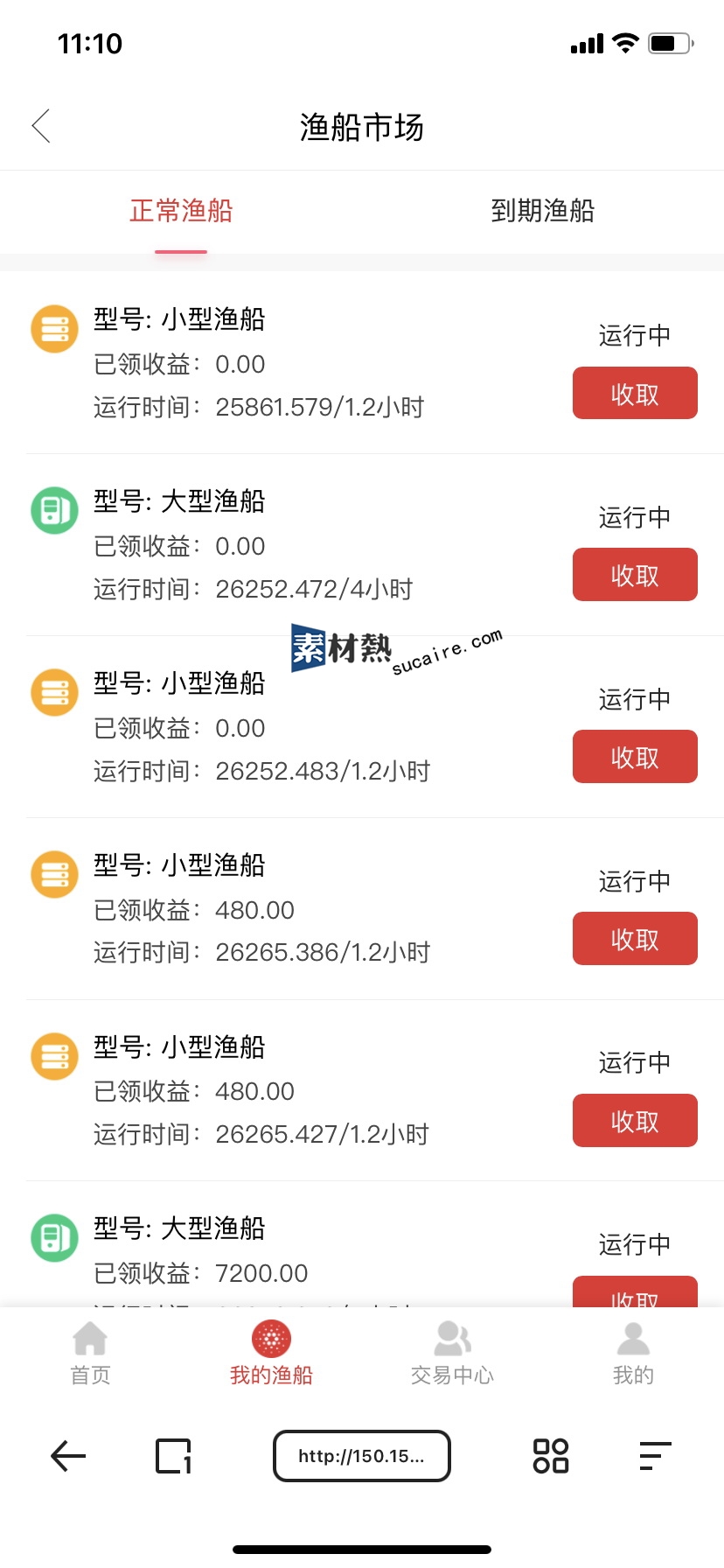Tap the browser back arrow
The height and width of the screenshot is (1568, 724).
click(x=68, y=1456)
